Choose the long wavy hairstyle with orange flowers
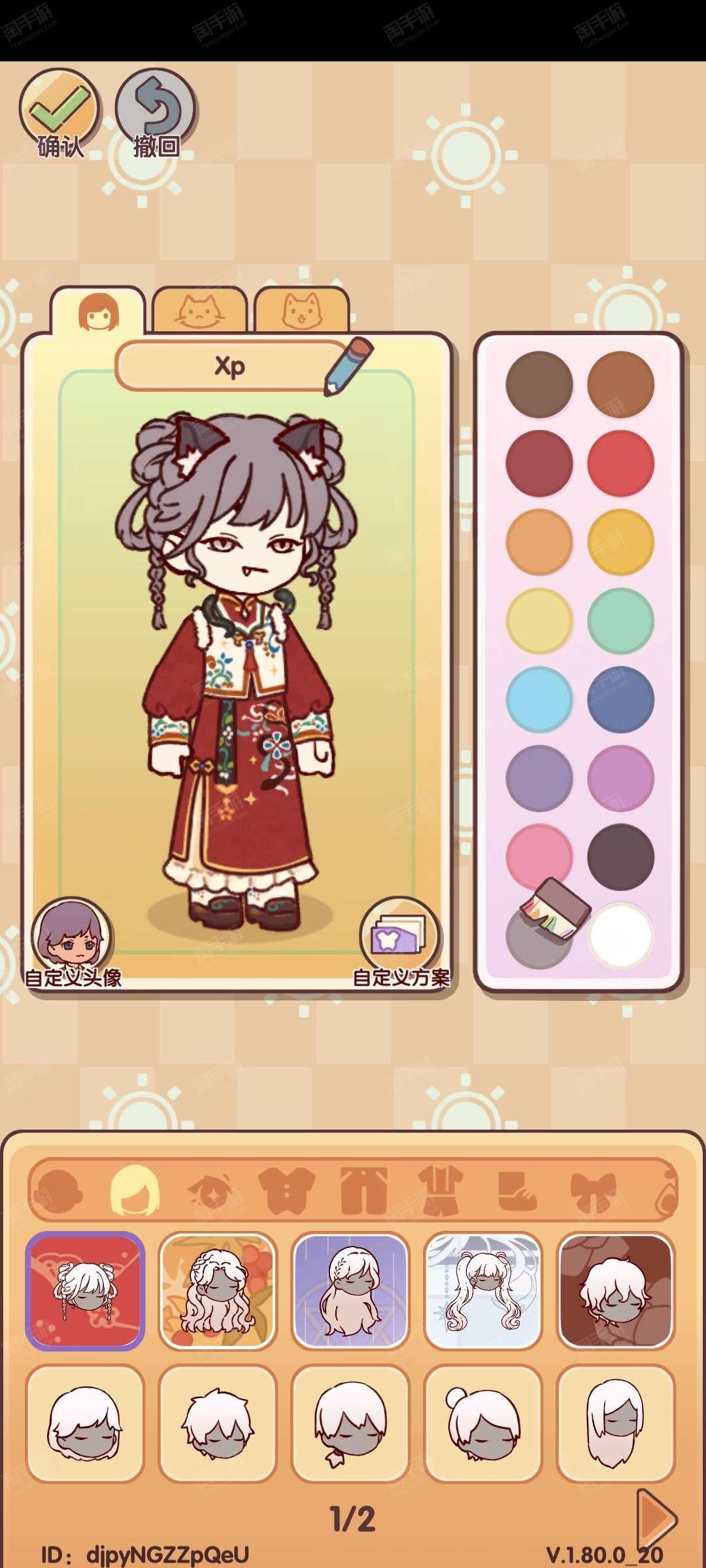The width and height of the screenshot is (706, 1568). click(x=218, y=1290)
